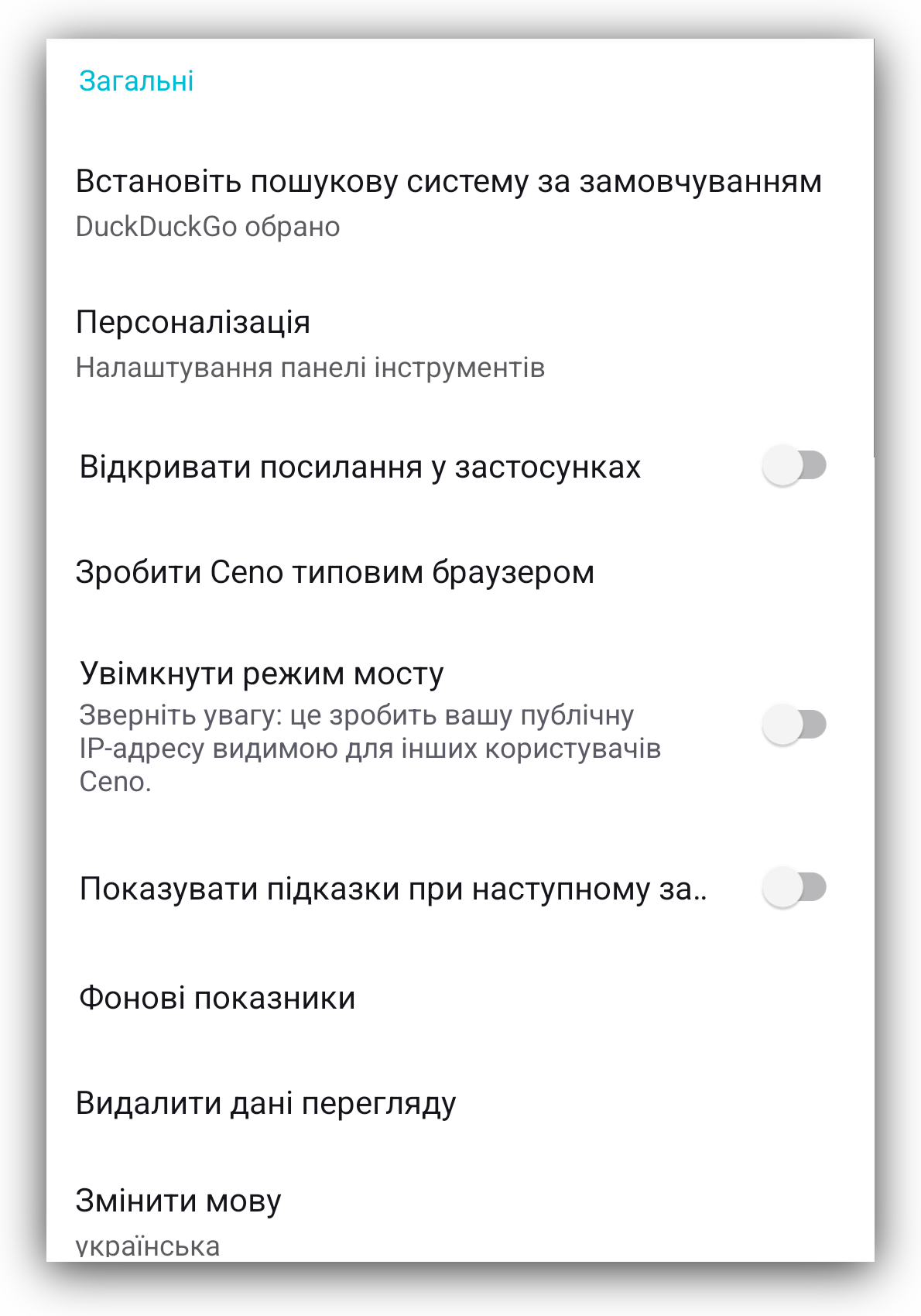921x1316 pixels.
Task: Click «Налаштування панелі інструментів» subtitle
Action: [x=312, y=369]
